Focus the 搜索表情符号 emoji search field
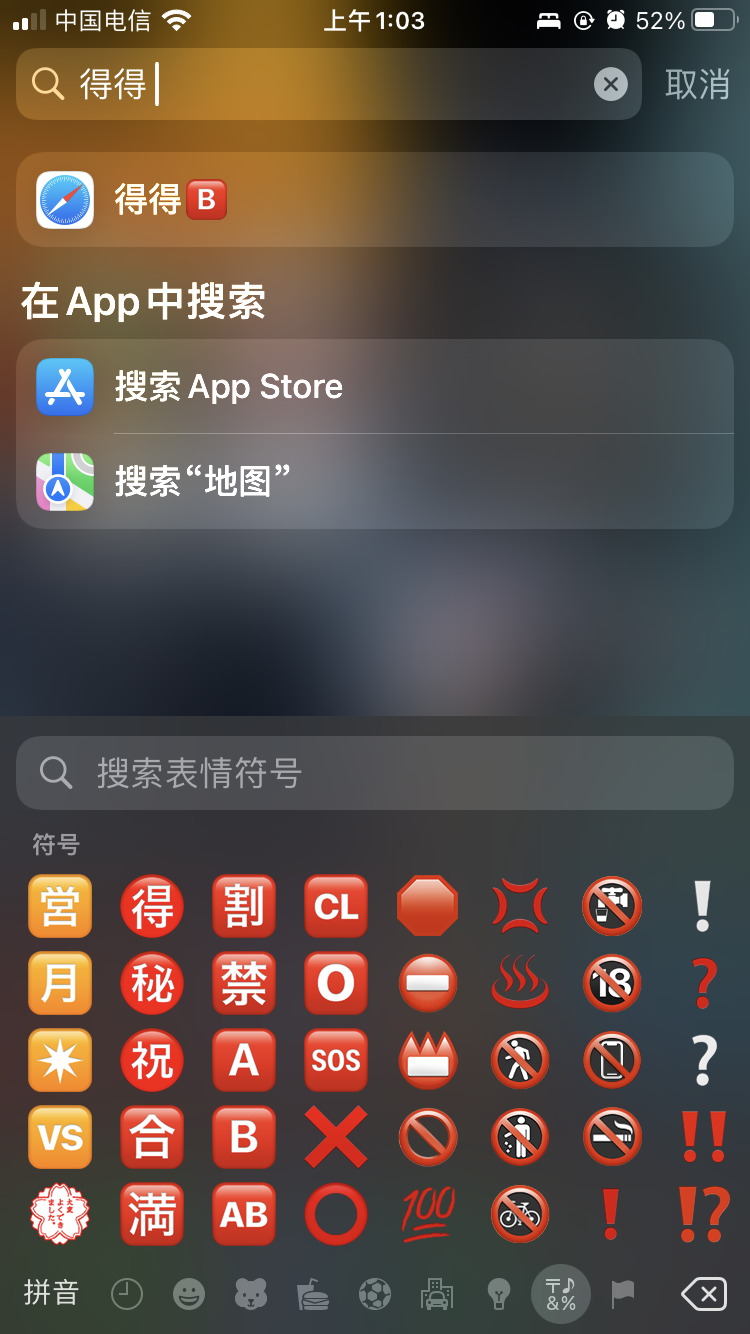The height and width of the screenshot is (1334, 750). pyautogui.click(x=375, y=773)
